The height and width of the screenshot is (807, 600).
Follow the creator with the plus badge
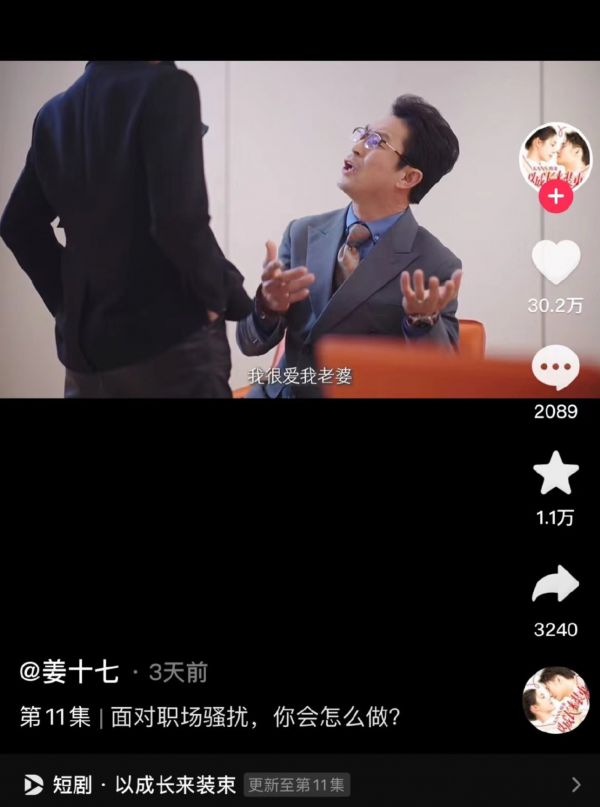(x=556, y=197)
